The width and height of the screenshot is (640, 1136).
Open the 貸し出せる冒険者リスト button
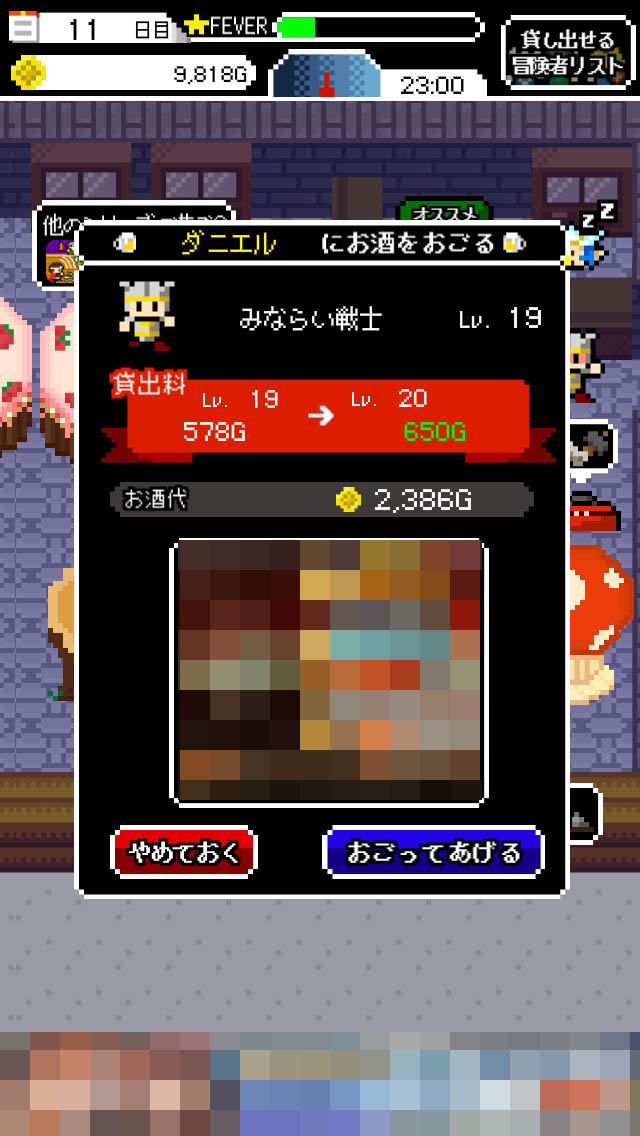click(567, 54)
